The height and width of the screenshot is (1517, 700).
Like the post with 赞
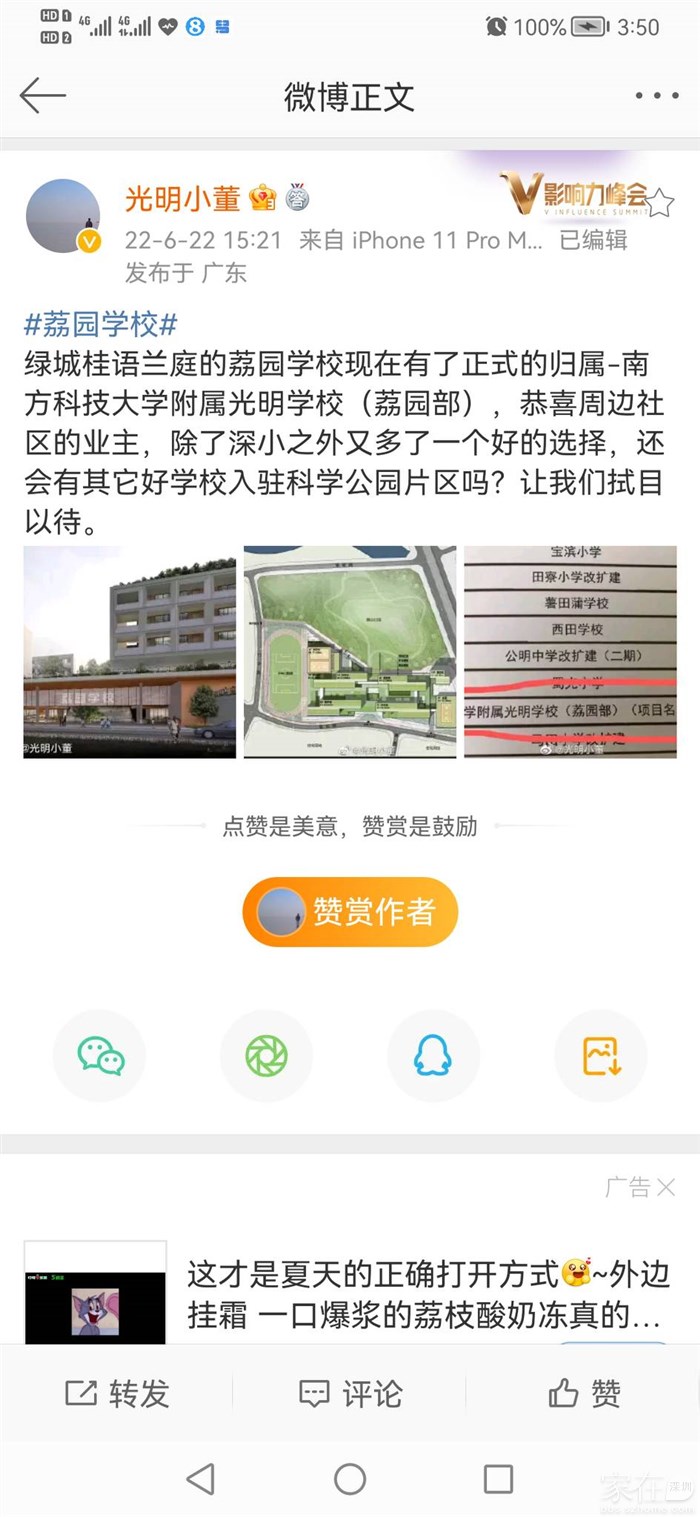pyautogui.click(x=585, y=1393)
